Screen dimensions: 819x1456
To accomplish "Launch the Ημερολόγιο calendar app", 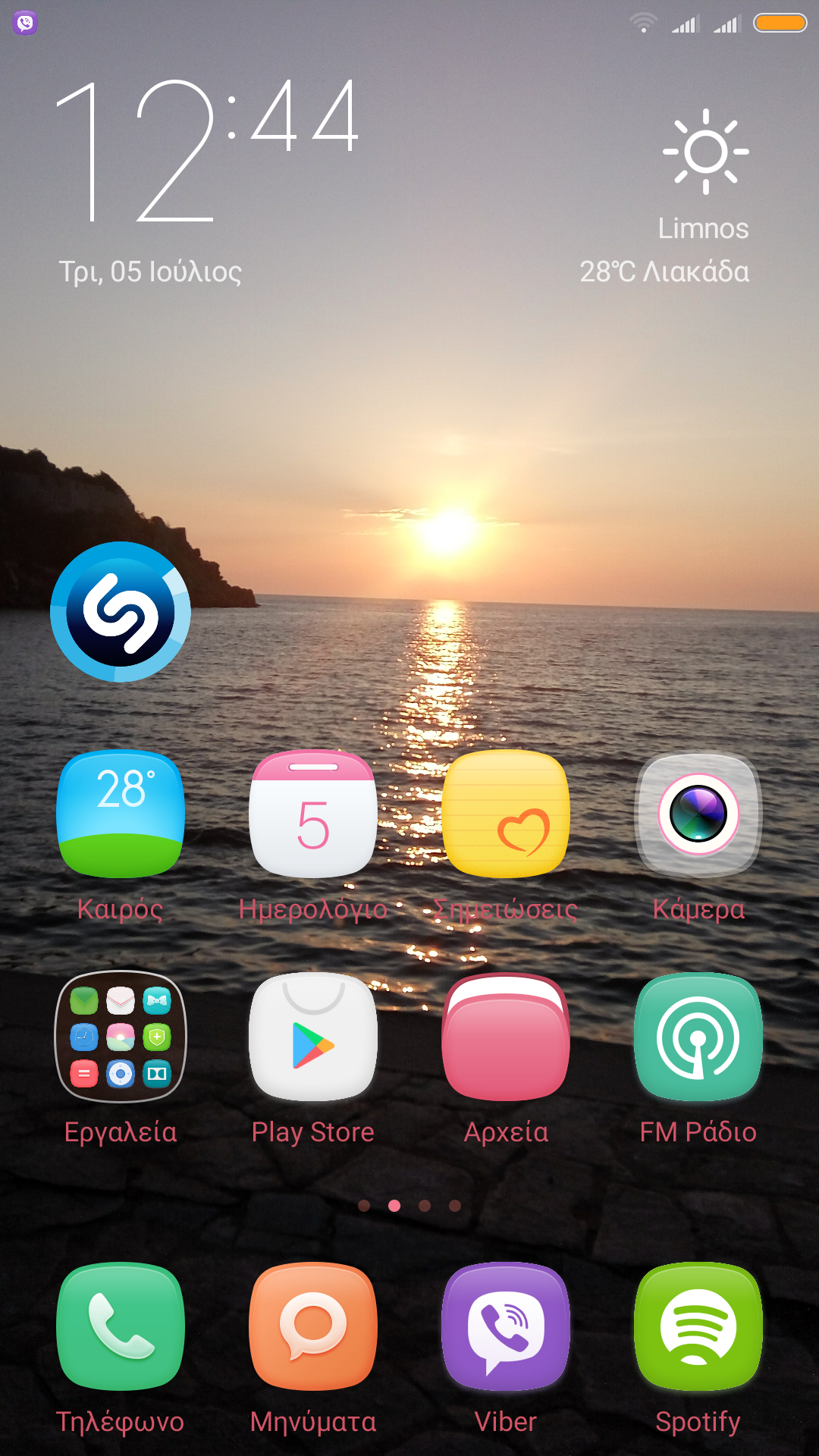I will (x=313, y=814).
